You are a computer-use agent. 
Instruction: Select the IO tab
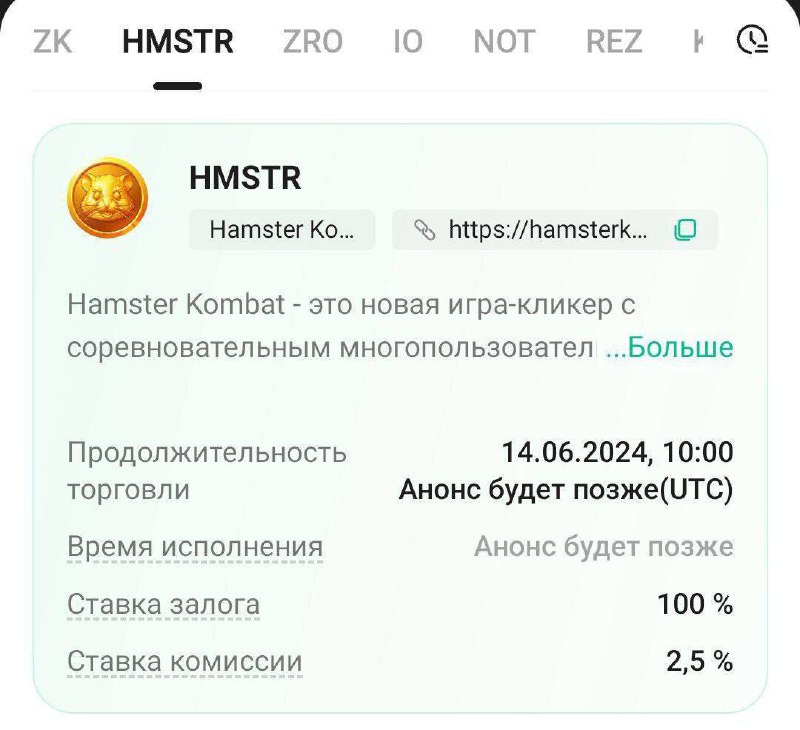407,41
